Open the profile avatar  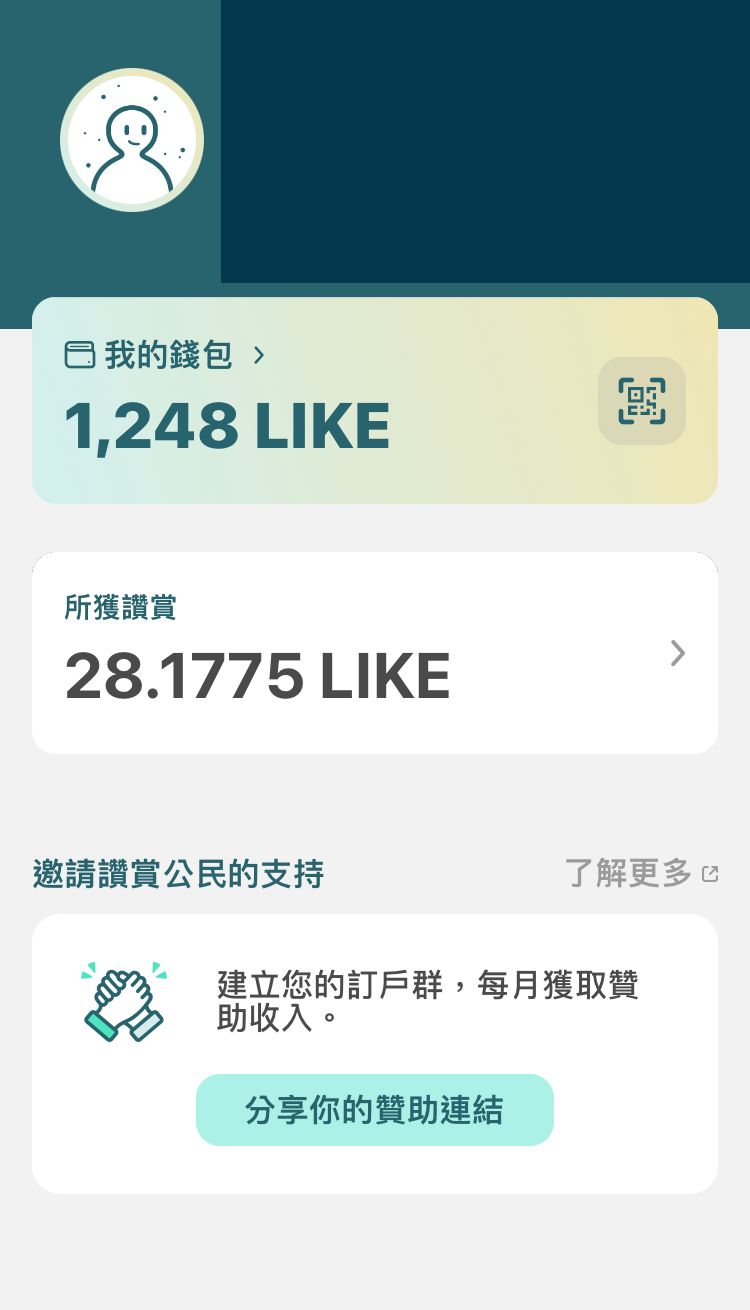[132, 140]
